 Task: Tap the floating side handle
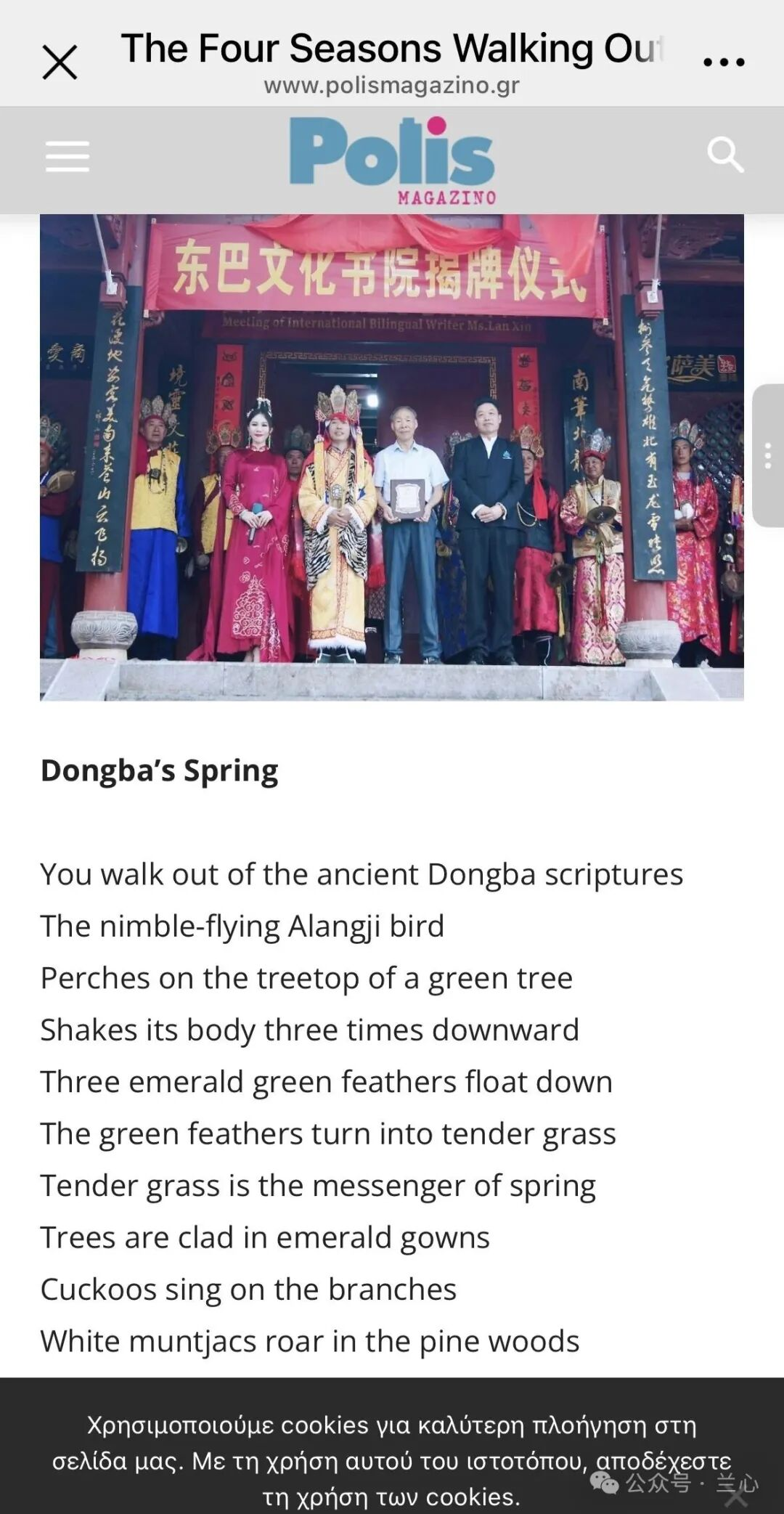pyautogui.click(x=768, y=455)
